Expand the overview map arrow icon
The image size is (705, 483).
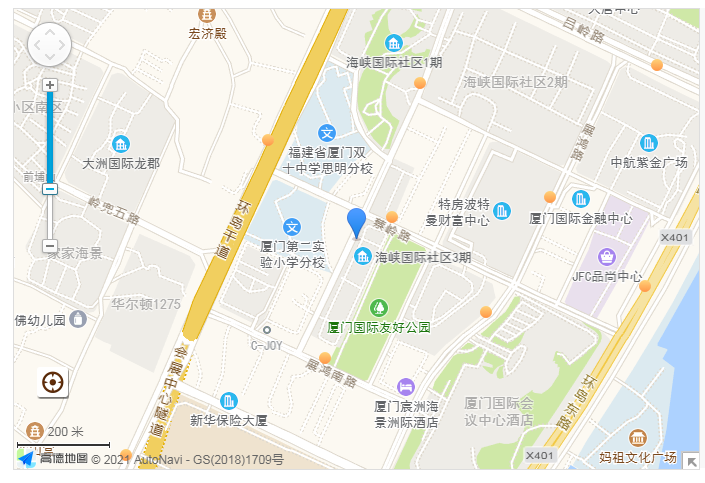(690, 461)
